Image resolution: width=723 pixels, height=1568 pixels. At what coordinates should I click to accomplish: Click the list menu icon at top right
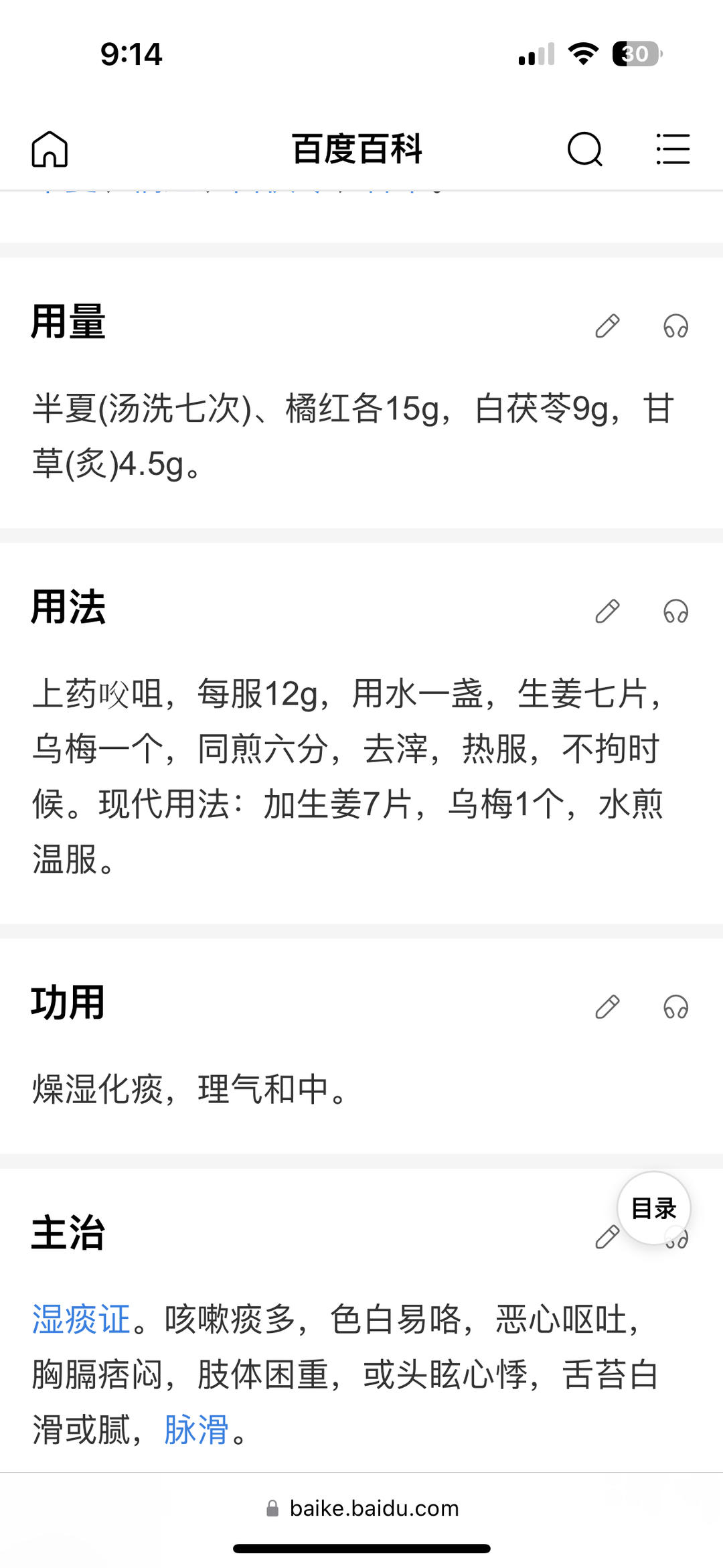click(x=673, y=149)
